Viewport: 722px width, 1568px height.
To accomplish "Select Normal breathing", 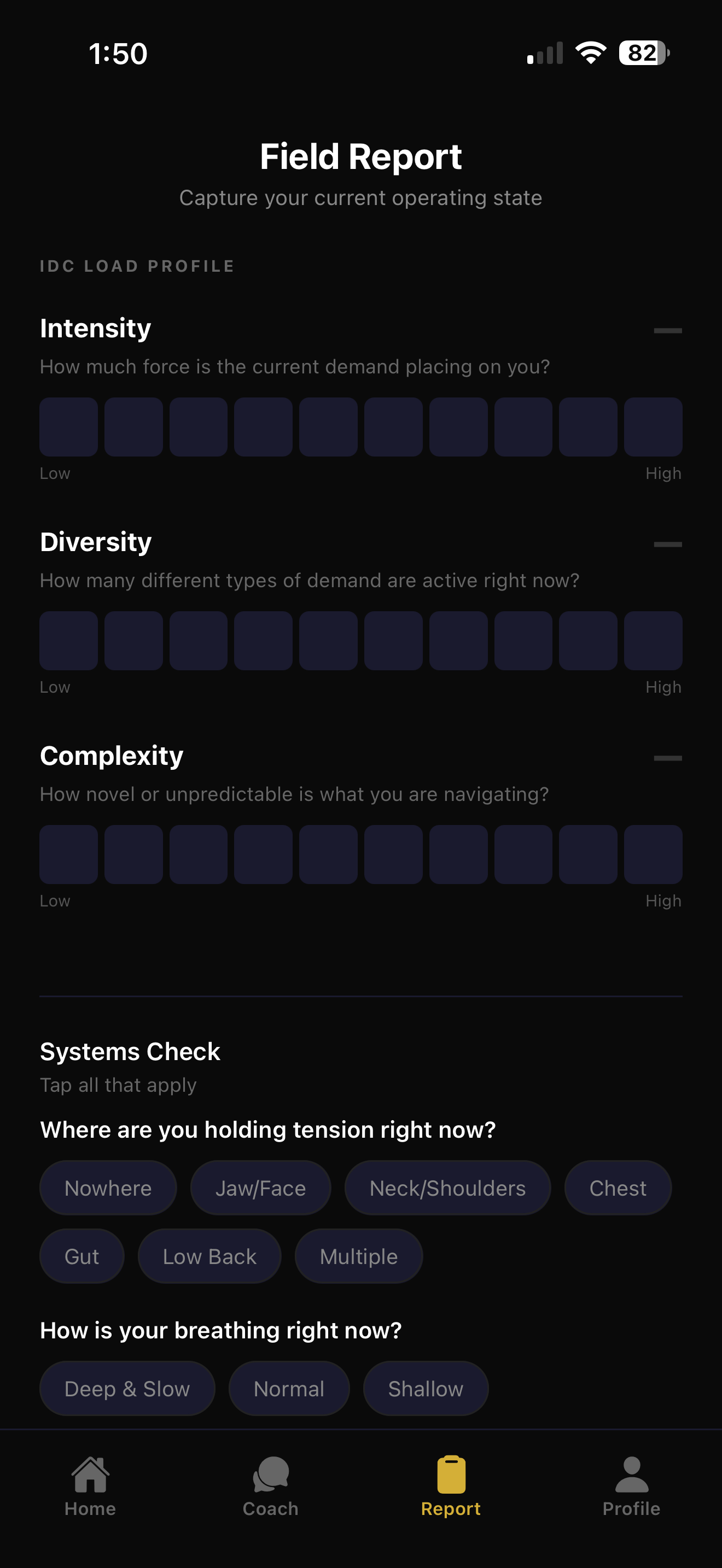I will click(289, 1389).
